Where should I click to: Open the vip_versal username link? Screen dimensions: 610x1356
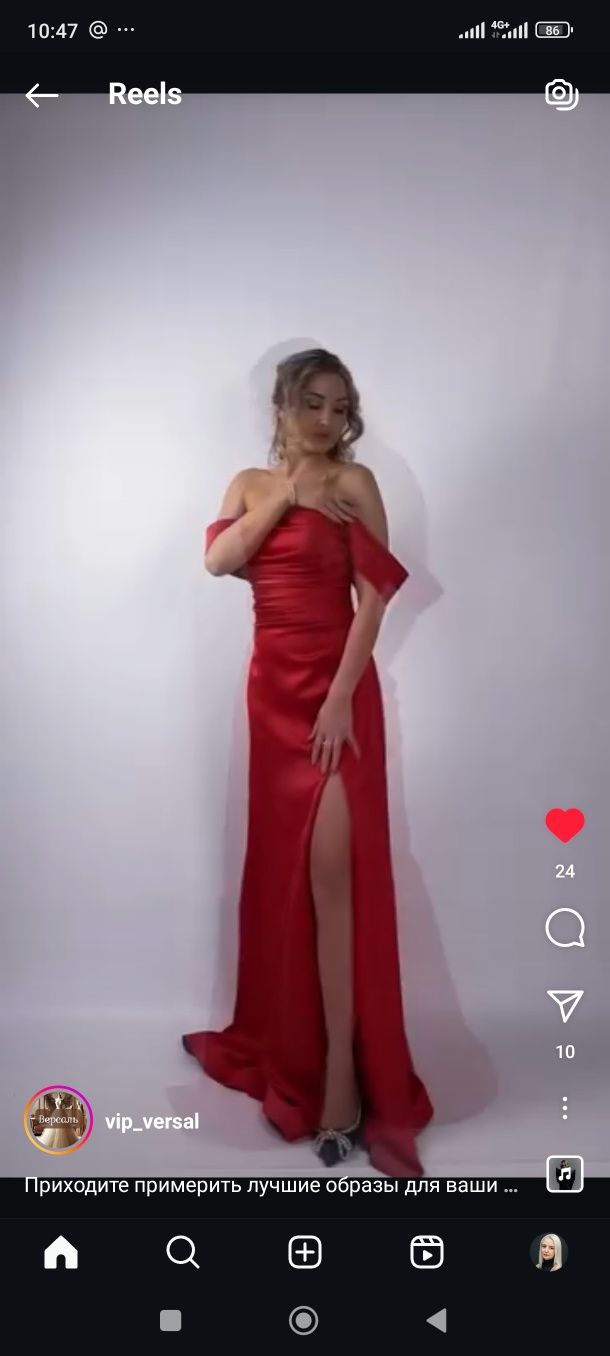point(152,1122)
